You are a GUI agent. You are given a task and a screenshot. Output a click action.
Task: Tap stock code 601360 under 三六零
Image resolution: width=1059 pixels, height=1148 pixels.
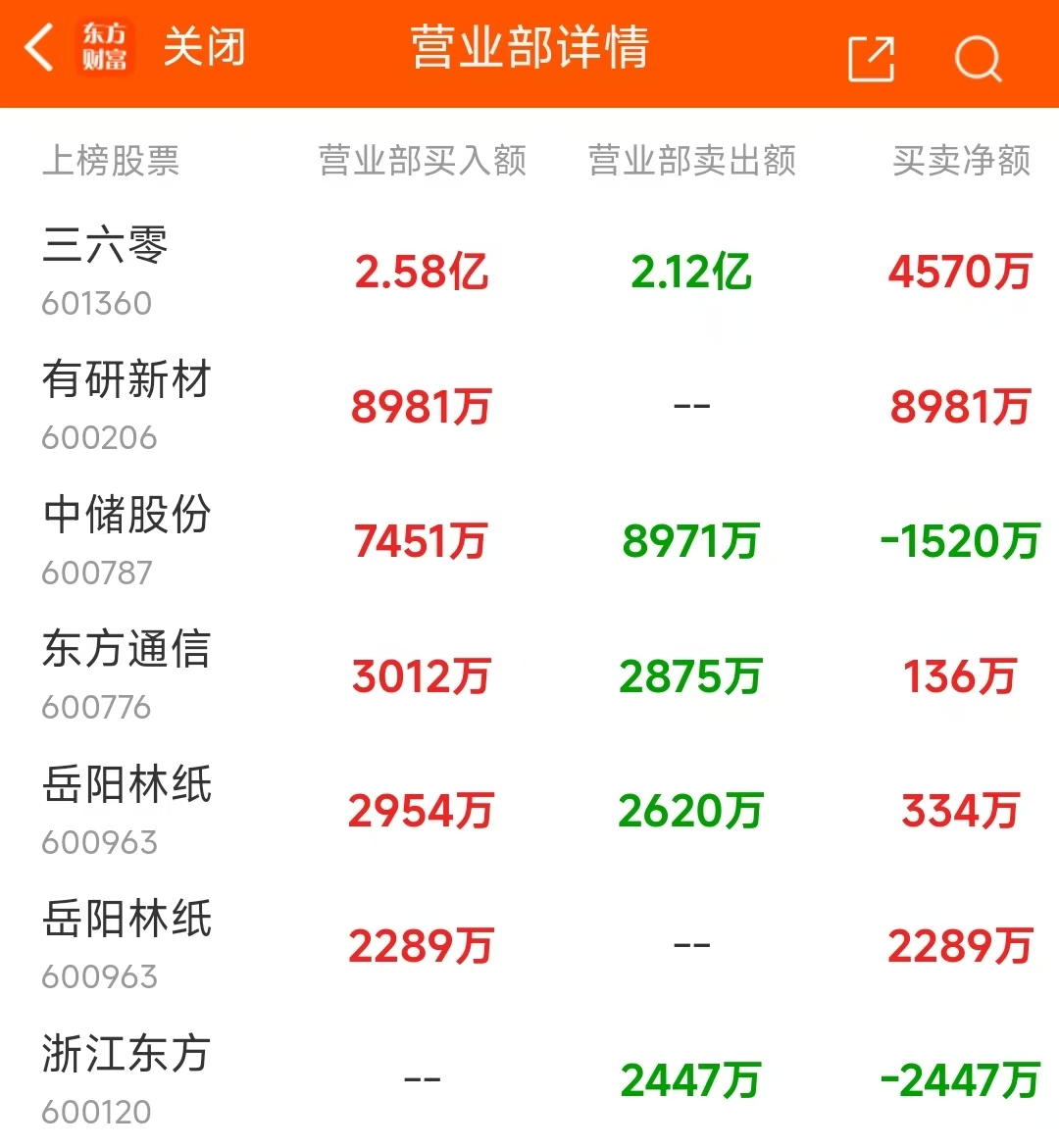pos(98,305)
